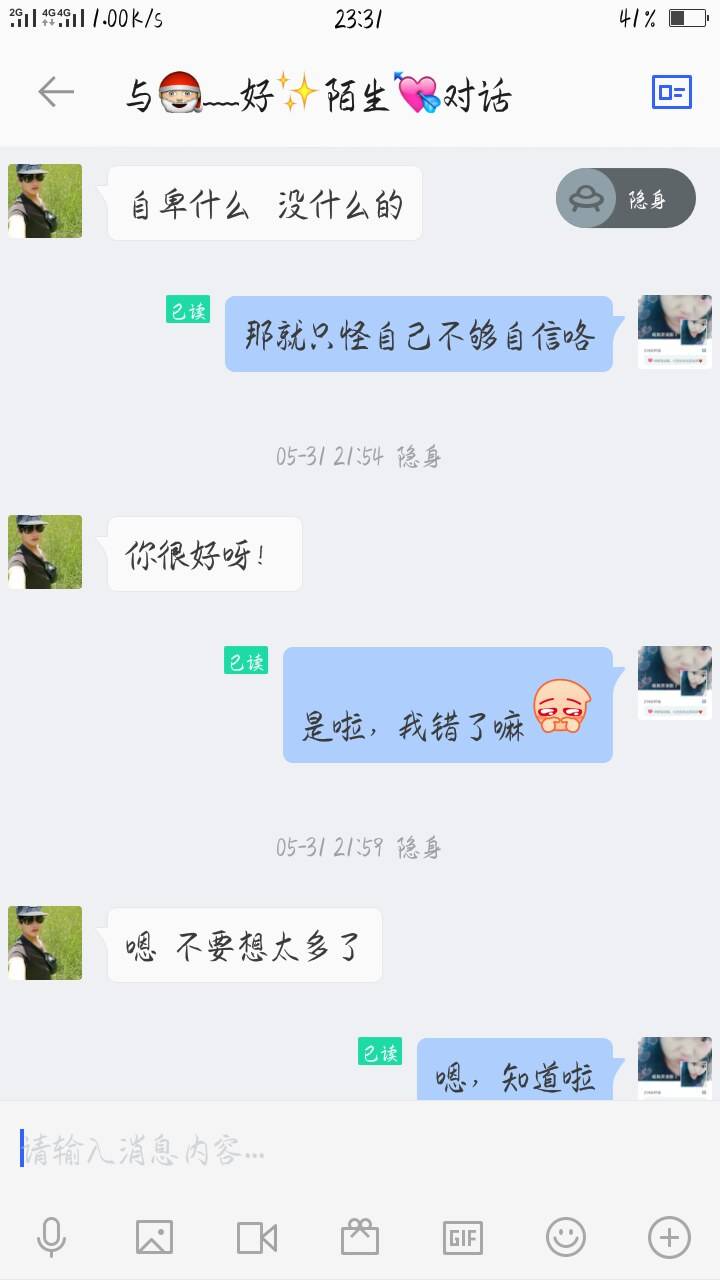
Task: Send a gift with the gift box icon
Action: click(x=360, y=1238)
